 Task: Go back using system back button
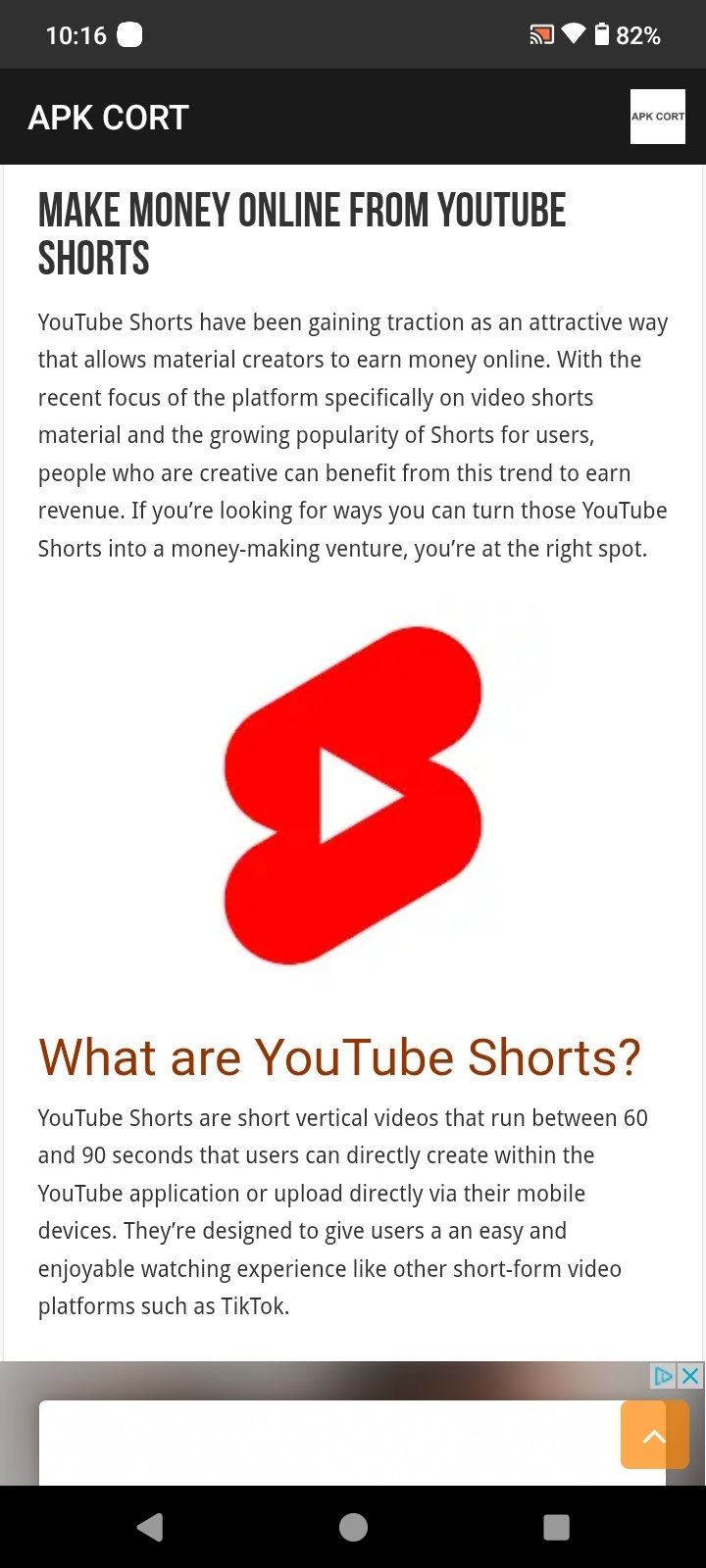pyautogui.click(x=150, y=1527)
